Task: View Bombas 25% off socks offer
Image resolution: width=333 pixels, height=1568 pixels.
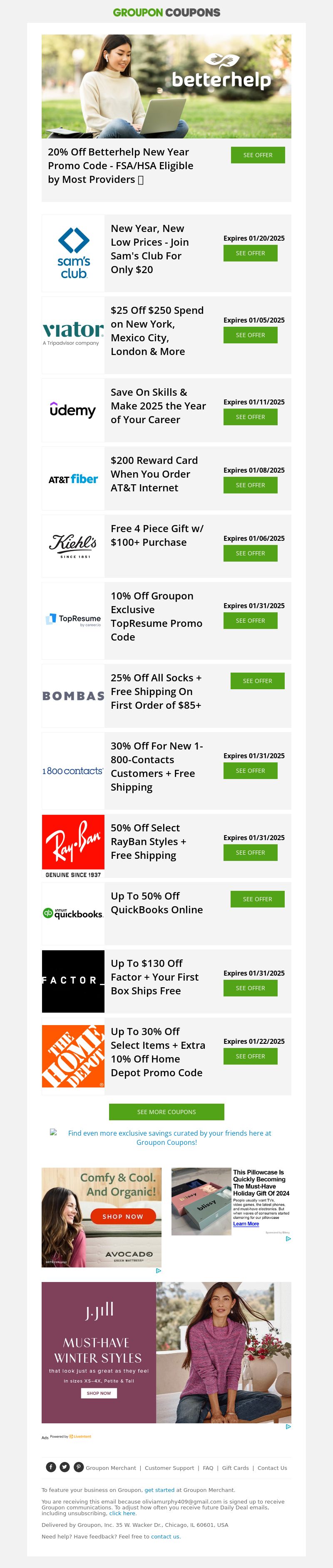Action: 257,681
